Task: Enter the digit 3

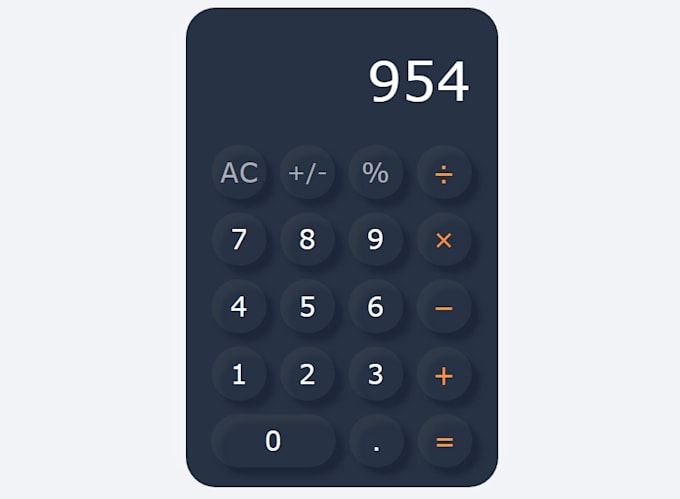Action: (375, 375)
